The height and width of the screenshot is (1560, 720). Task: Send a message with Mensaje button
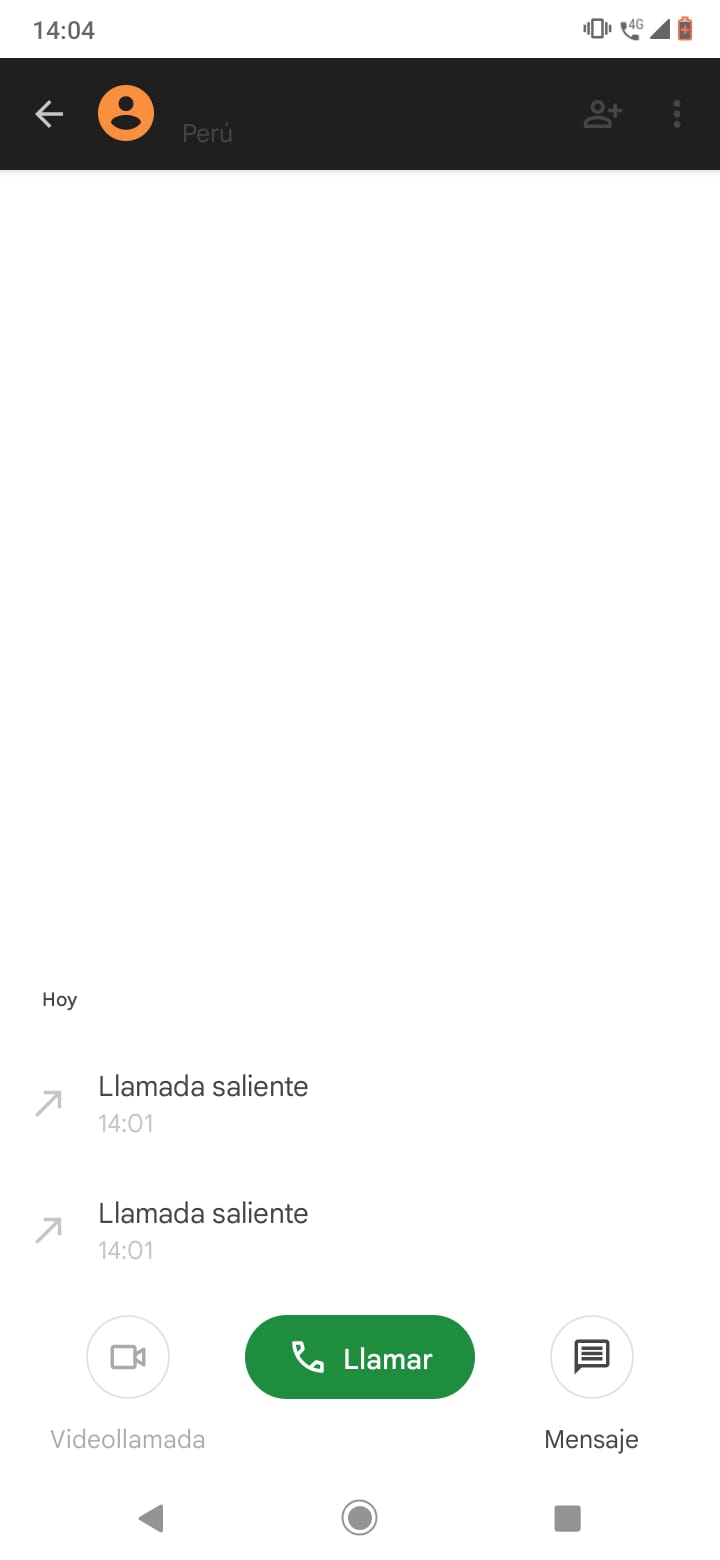[592, 1356]
